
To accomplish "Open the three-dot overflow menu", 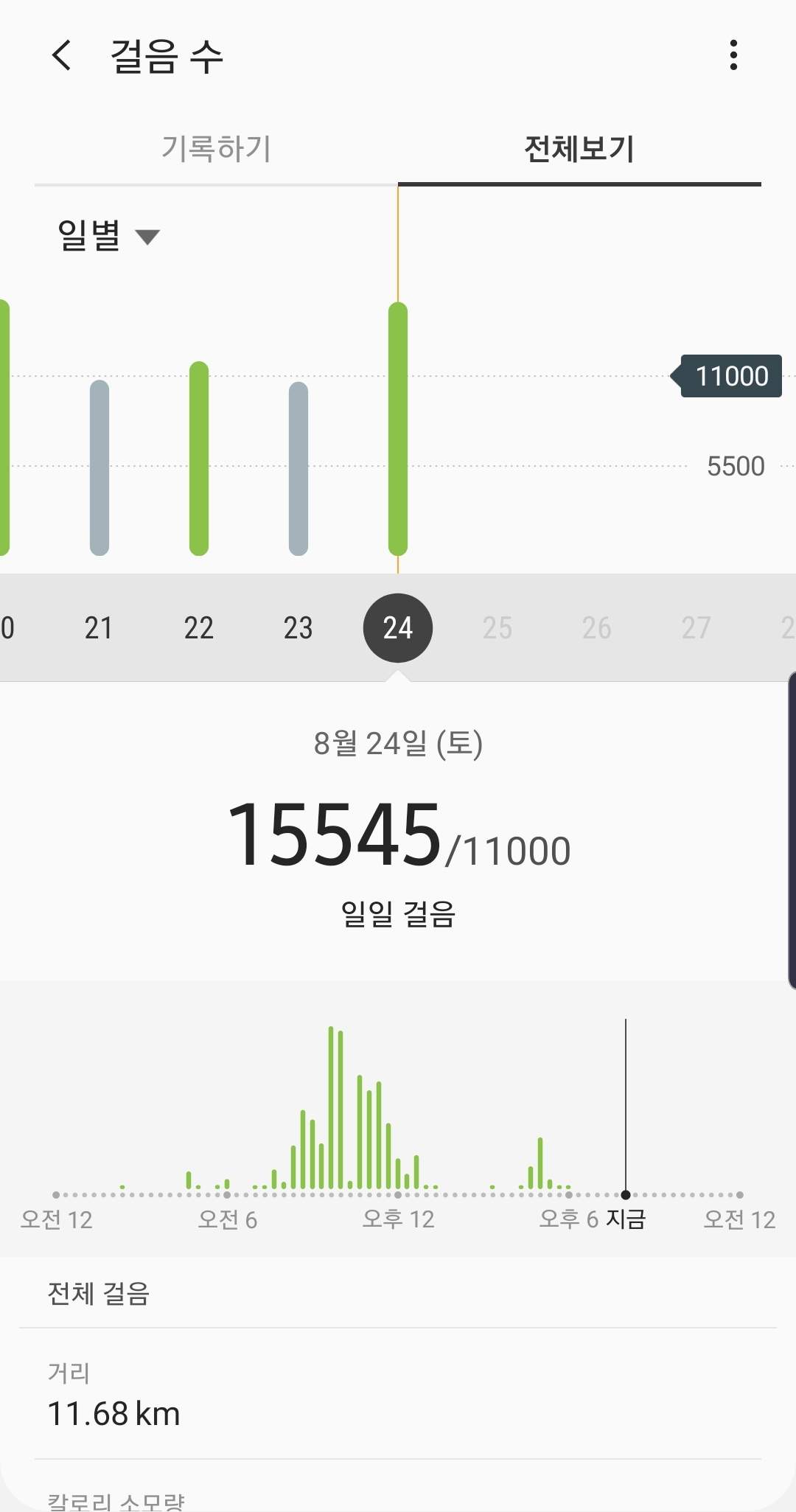I will tap(733, 55).
